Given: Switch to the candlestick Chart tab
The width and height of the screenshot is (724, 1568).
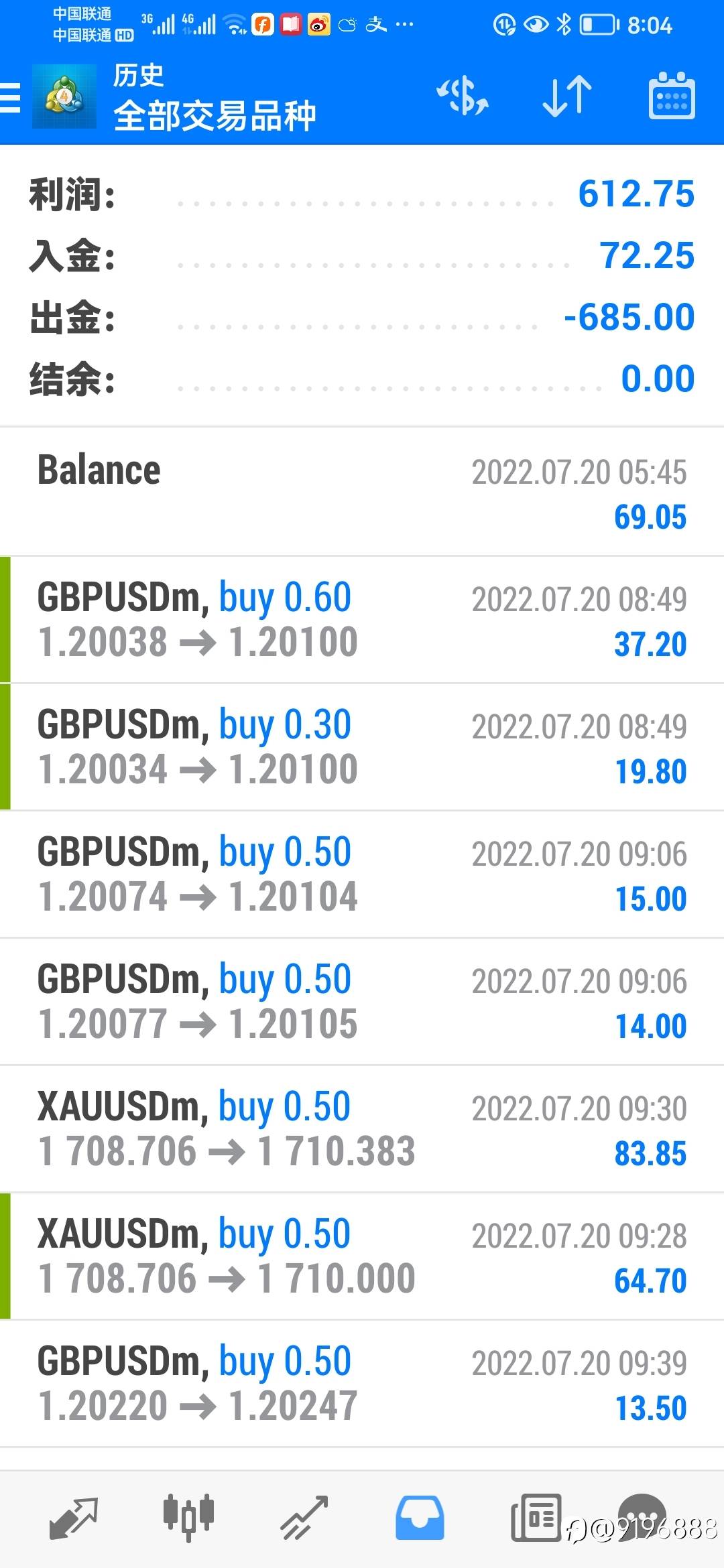Looking at the screenshot, I should click(x=188, y=1518).
